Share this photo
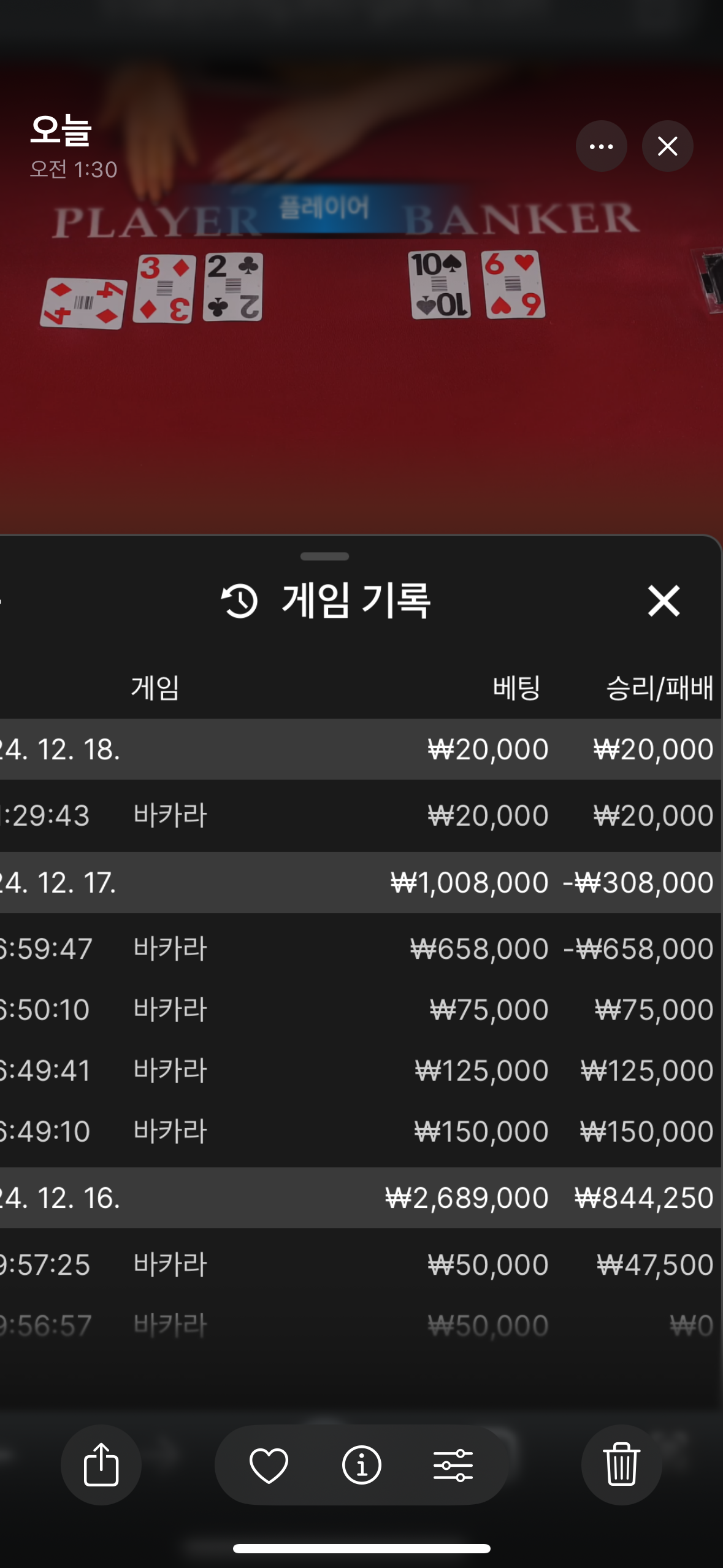723x1568 pixels. point(101,1464)
